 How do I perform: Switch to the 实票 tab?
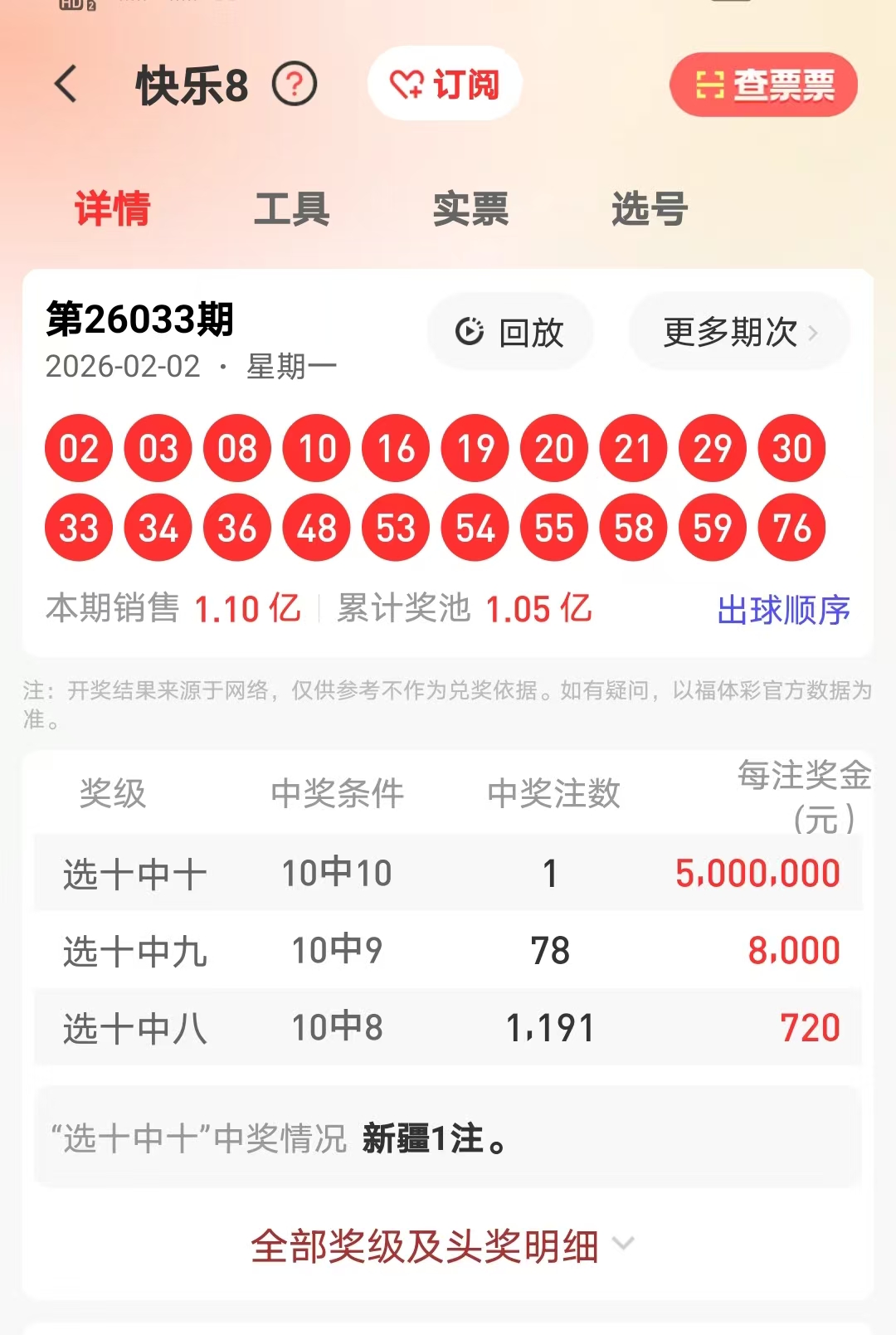click(470, 208)
